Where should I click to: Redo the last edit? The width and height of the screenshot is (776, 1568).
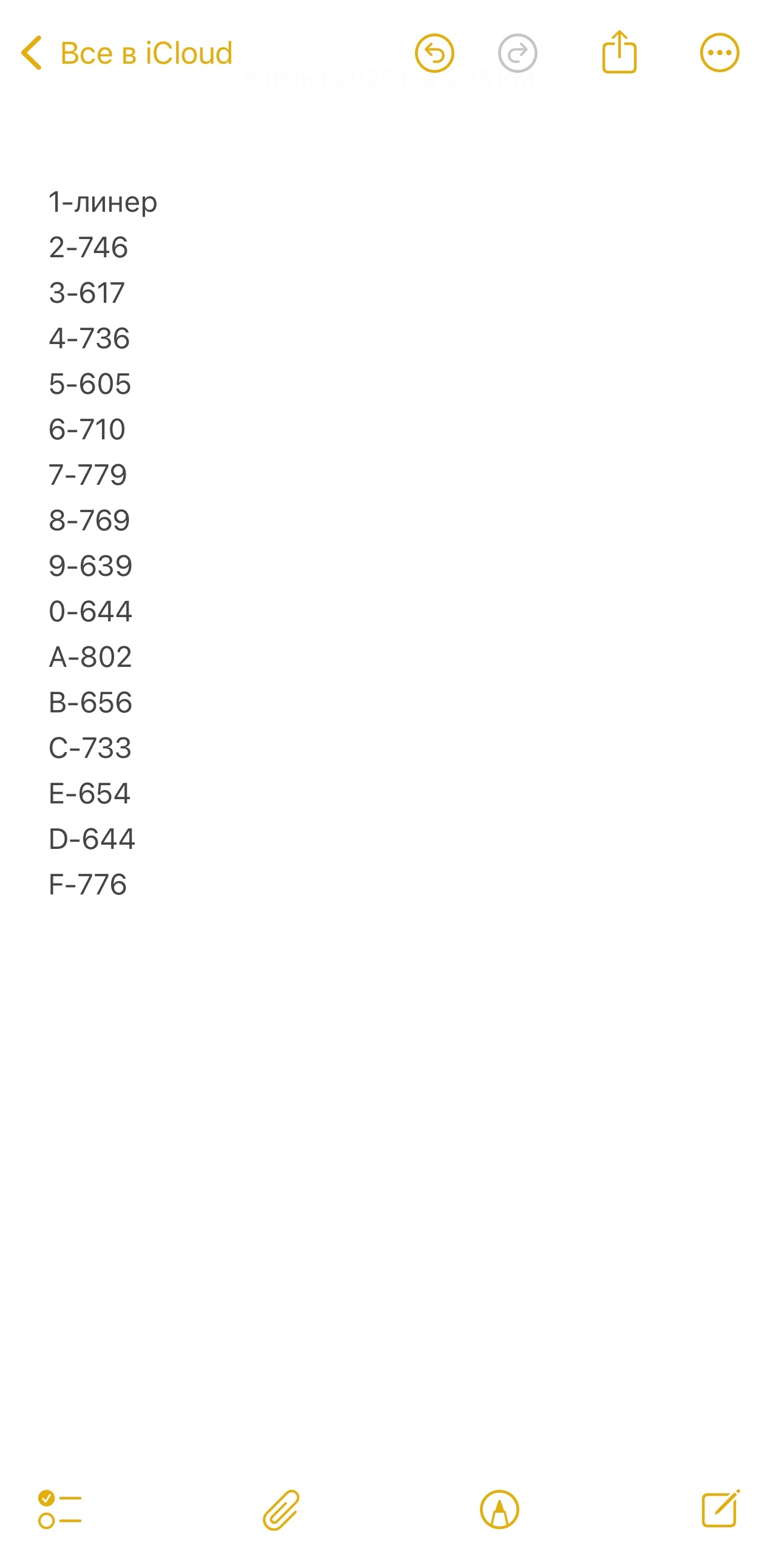pyautogui.click(x=518, y=53)
